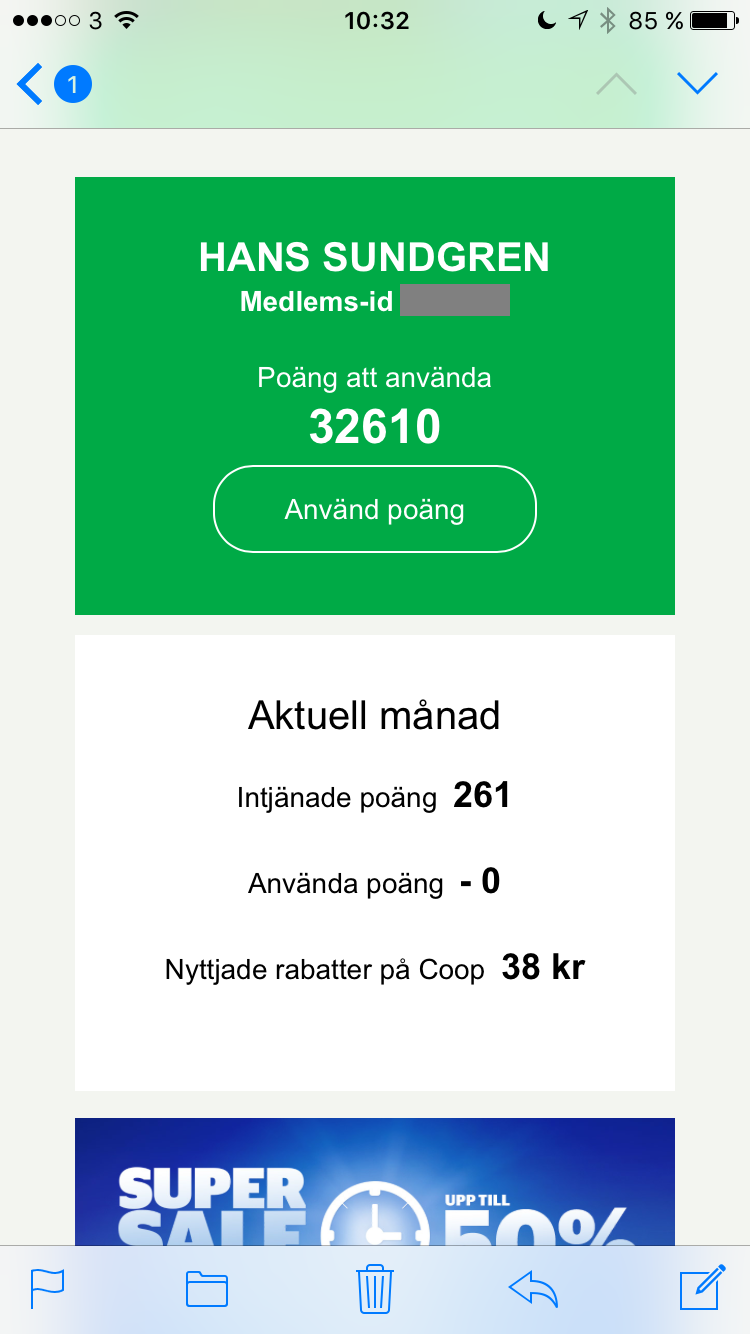Screen dimensions: 750x1334
Task: Flag this email
Action: click(x=47, y=1288)
